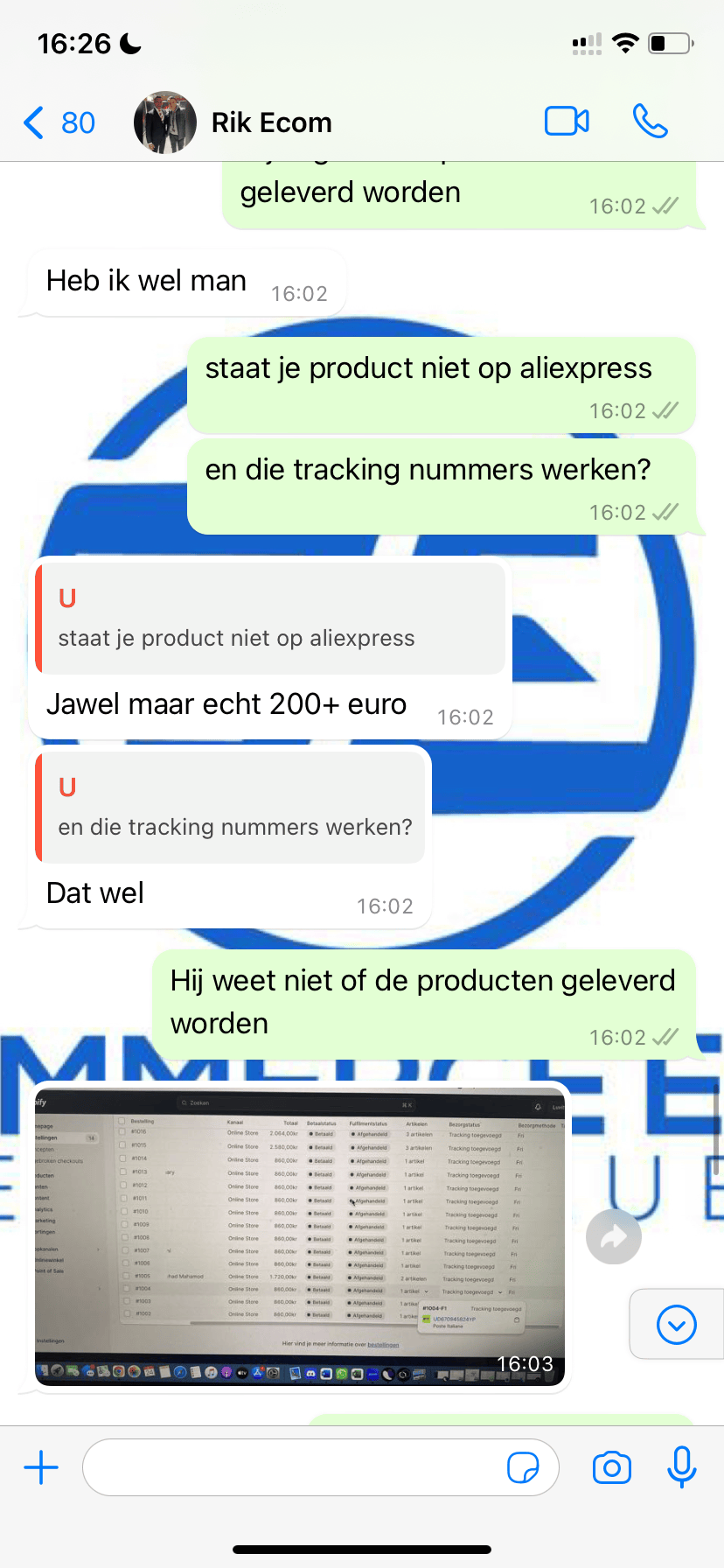This screenshot has height=1568, width=724.
Task: Open the camera to take a photo
Action: pos(611,1467)
